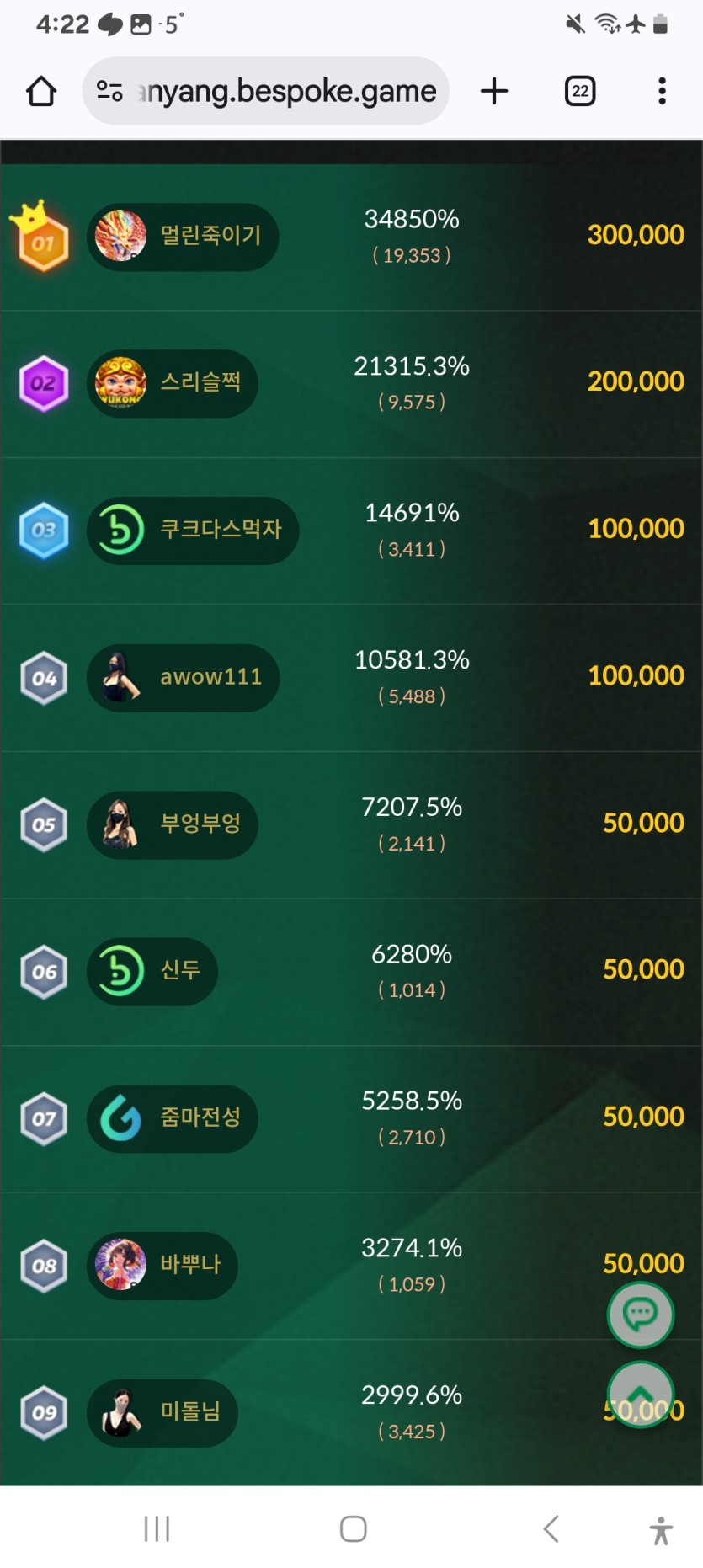
Task: Open the accessibility shortcut in the navigation bar
Action: click(x=661, y=1529)
